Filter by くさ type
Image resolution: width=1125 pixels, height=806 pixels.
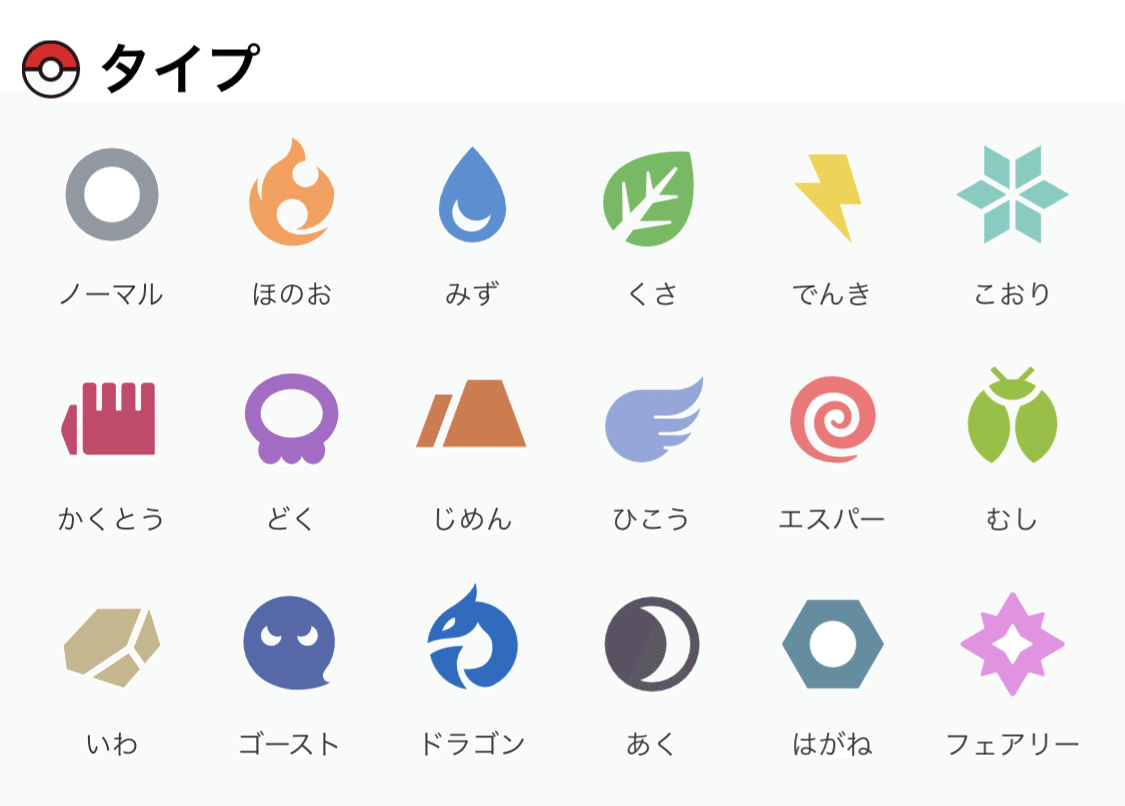click(x=651, y=197)
